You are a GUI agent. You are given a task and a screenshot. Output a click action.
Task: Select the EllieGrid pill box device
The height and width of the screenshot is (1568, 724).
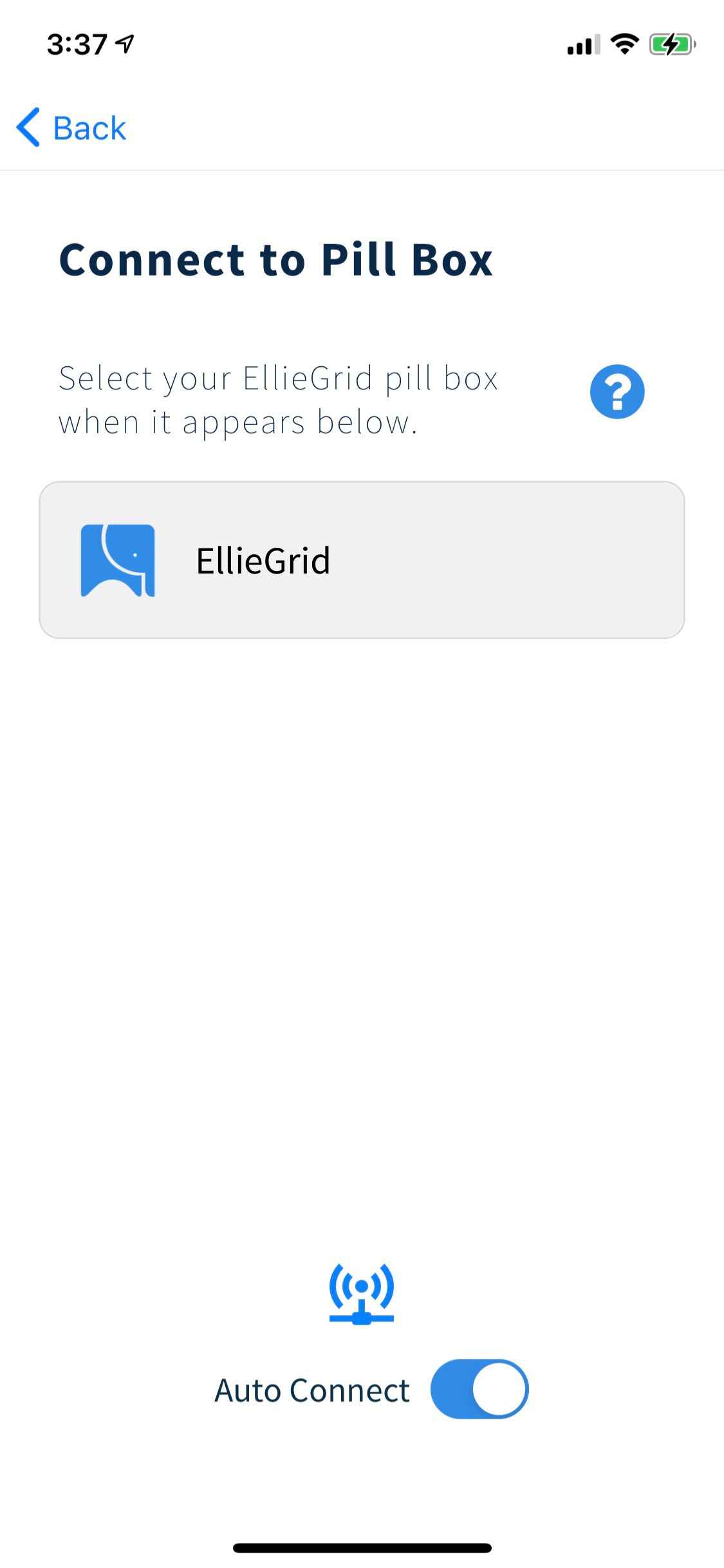(362, 560)
